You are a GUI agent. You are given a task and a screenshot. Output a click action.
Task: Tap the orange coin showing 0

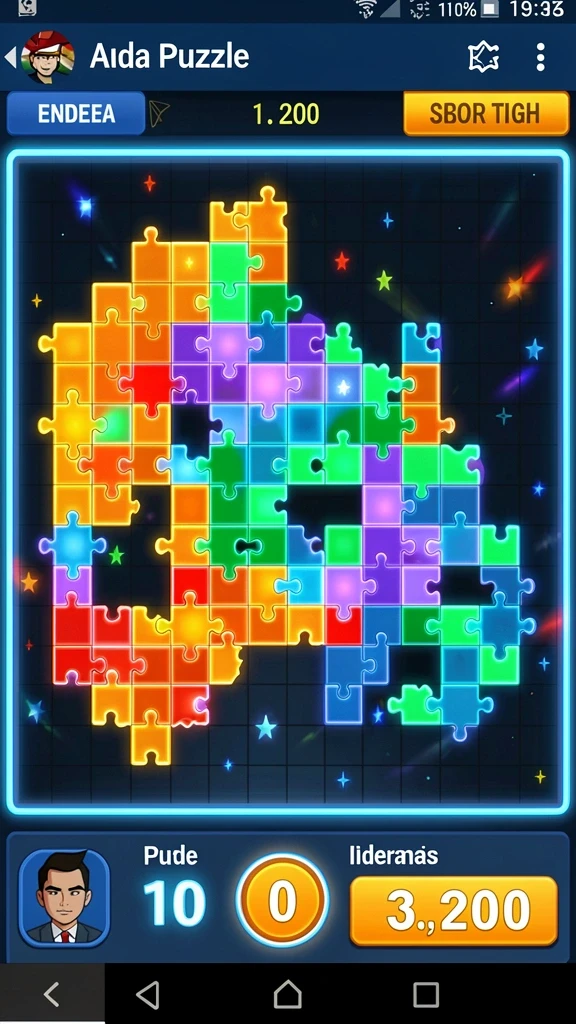point(282,901)
